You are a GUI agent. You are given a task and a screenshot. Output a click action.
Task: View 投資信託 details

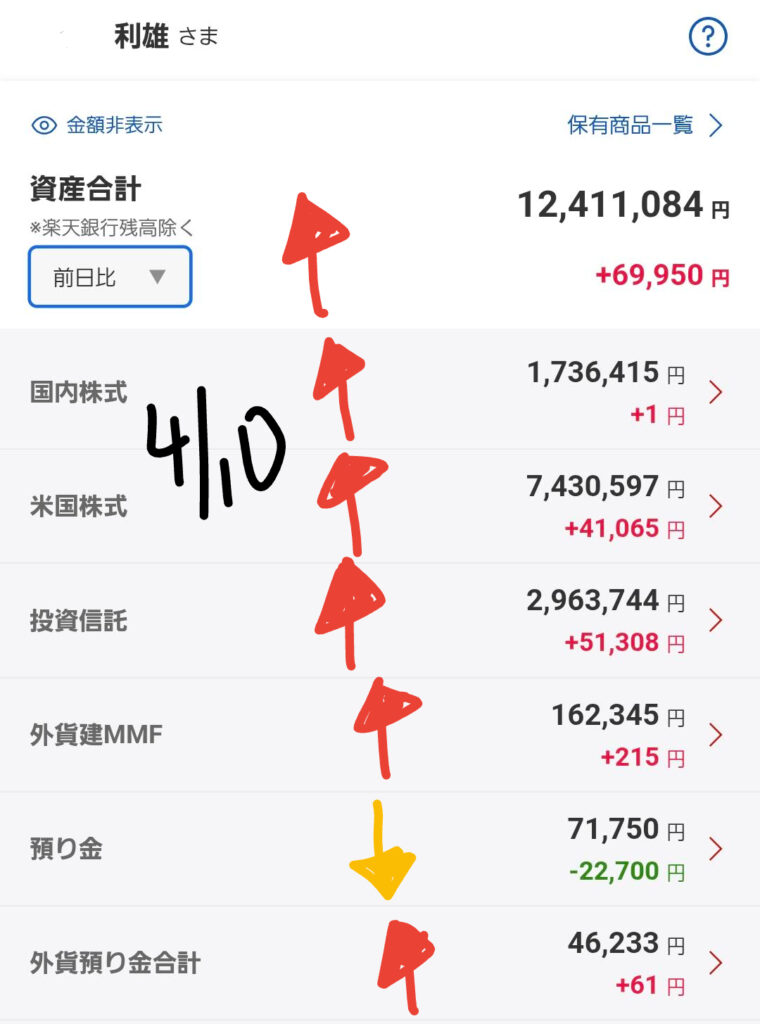tap(380, 621)
